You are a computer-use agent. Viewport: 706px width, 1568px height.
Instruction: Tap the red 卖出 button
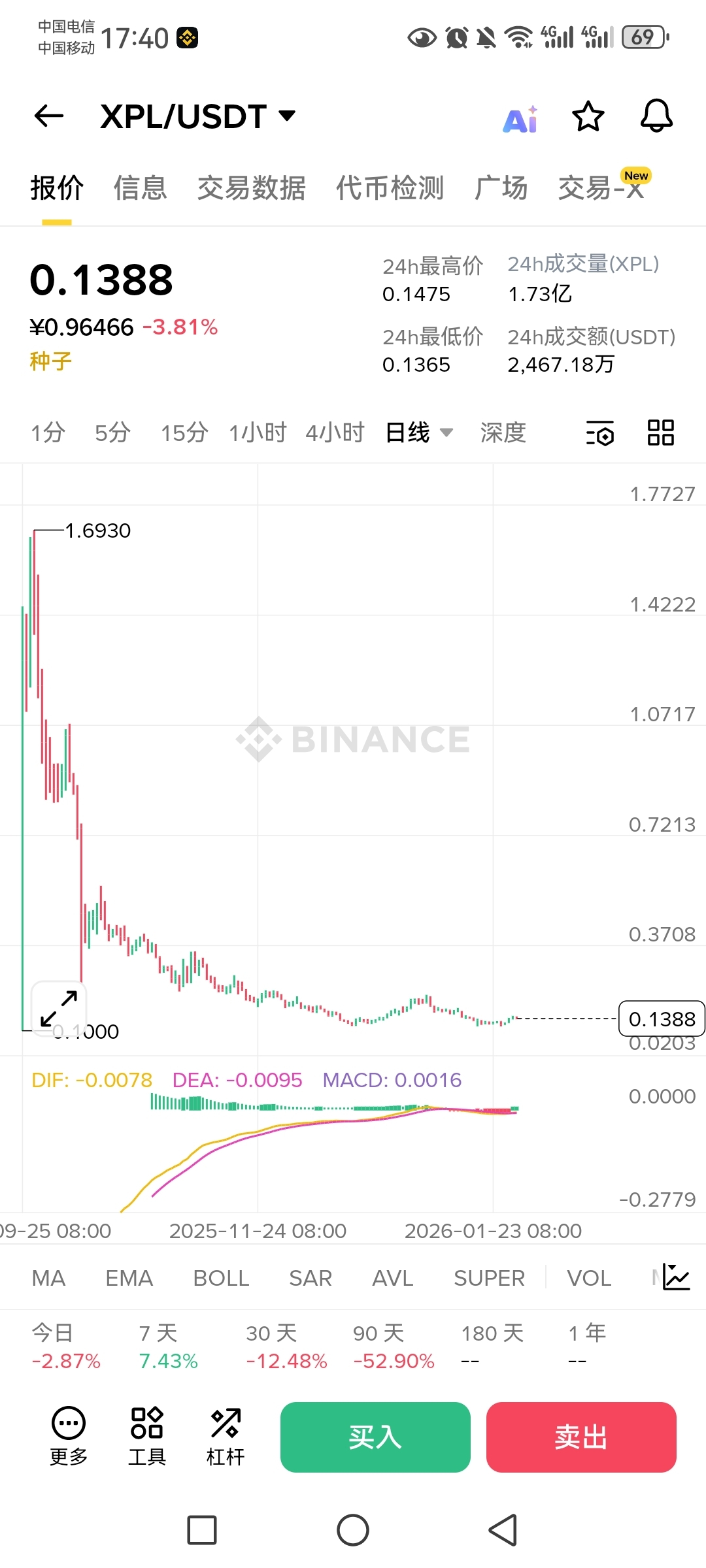[x=581, y=1437]
